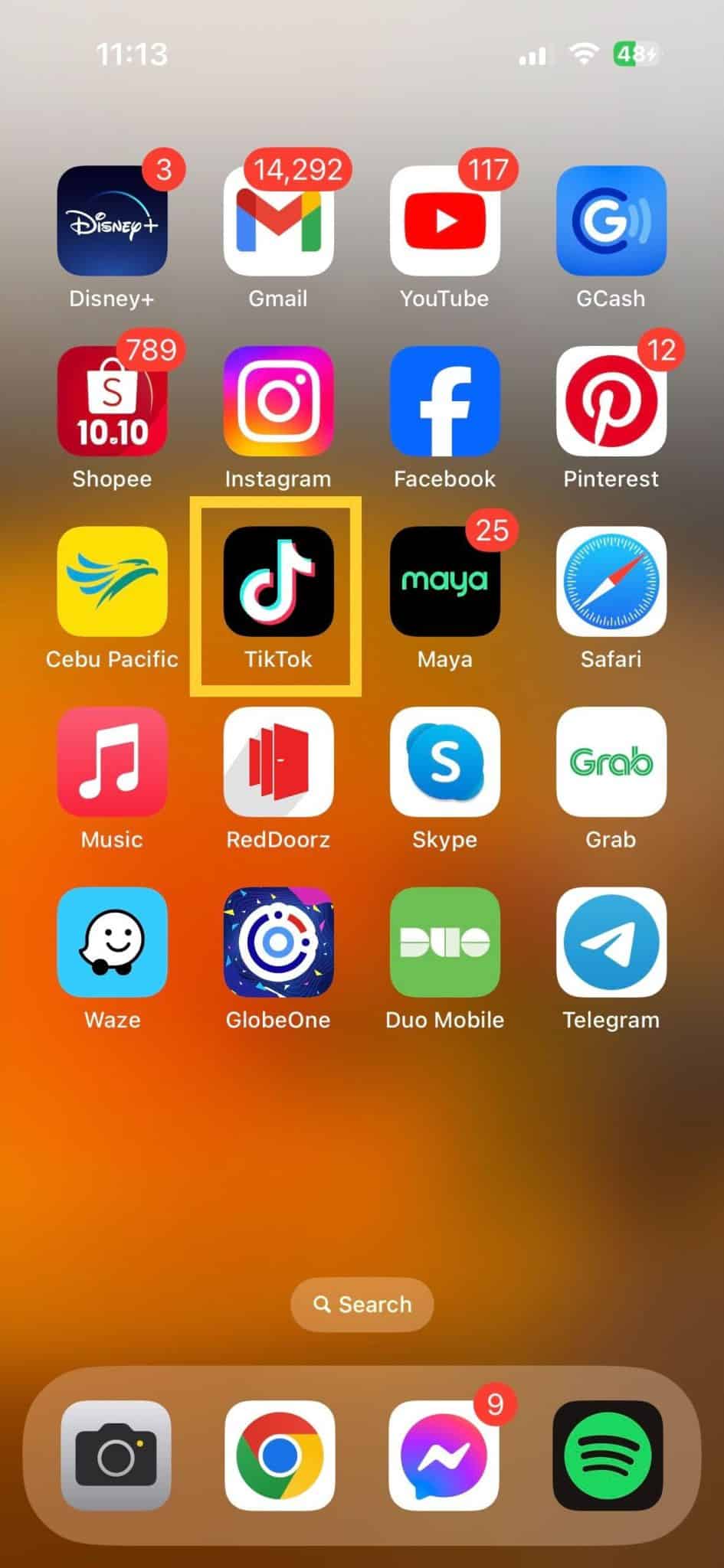Open the TikTok app

(278, 581)
